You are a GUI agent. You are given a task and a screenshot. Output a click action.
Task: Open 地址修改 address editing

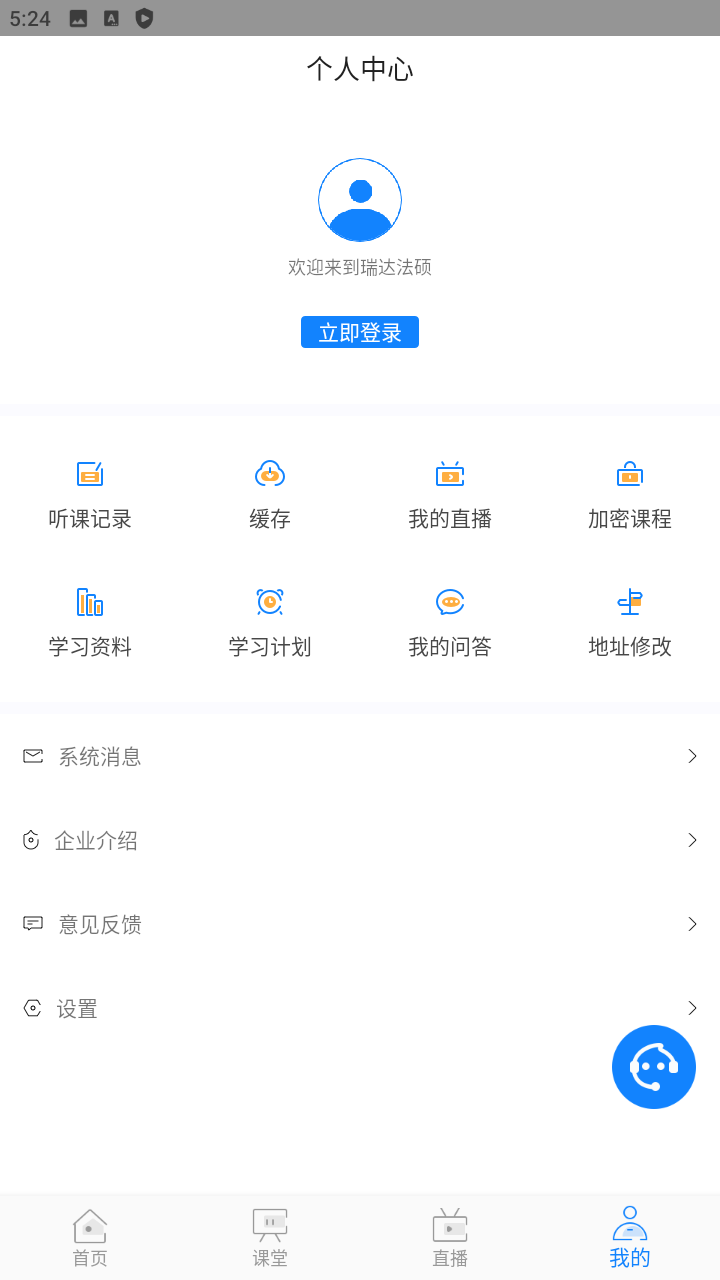(630, 623)
